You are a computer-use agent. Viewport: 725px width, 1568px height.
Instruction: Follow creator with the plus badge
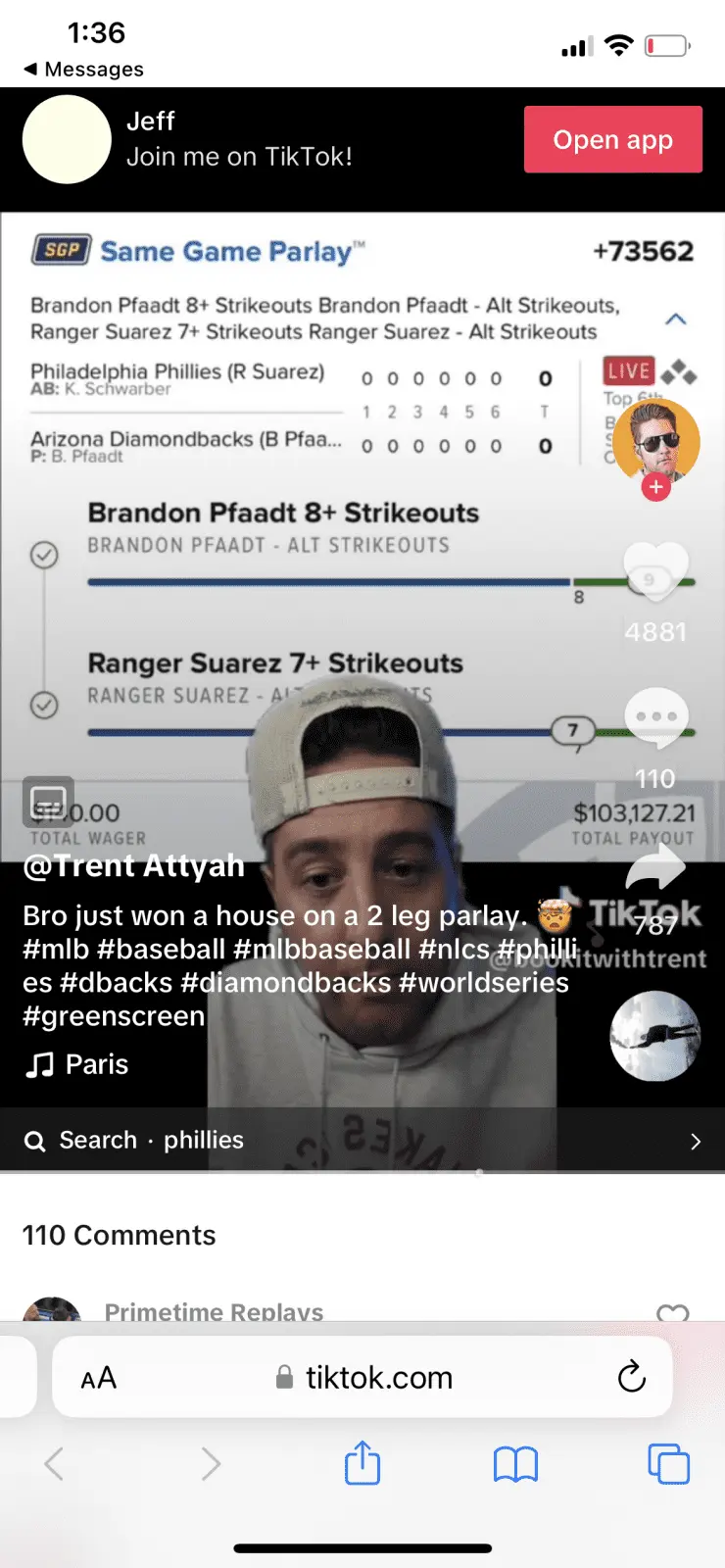click(655, 487)
